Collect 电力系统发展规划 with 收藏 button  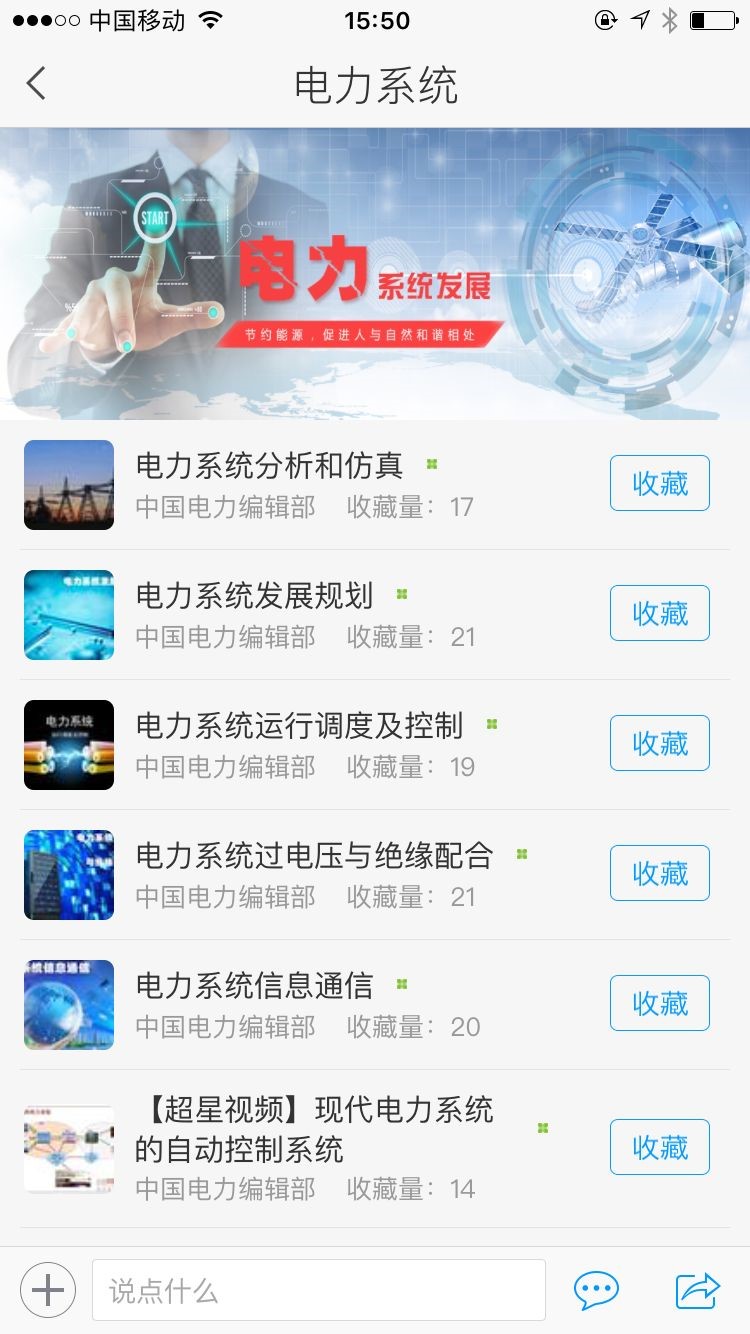pyautogui.click(x=660, y=614)
